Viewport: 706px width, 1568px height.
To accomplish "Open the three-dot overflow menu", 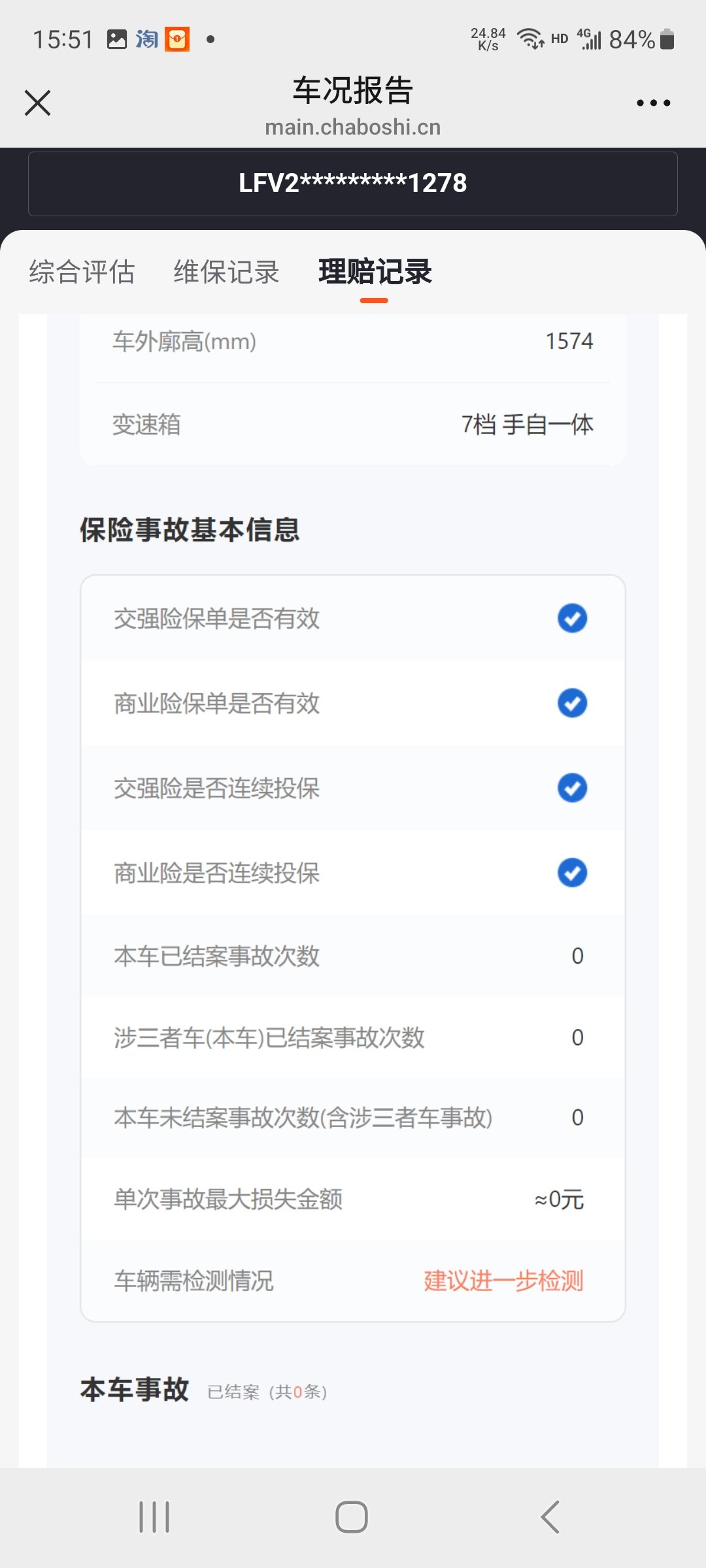I will point(653,103).
